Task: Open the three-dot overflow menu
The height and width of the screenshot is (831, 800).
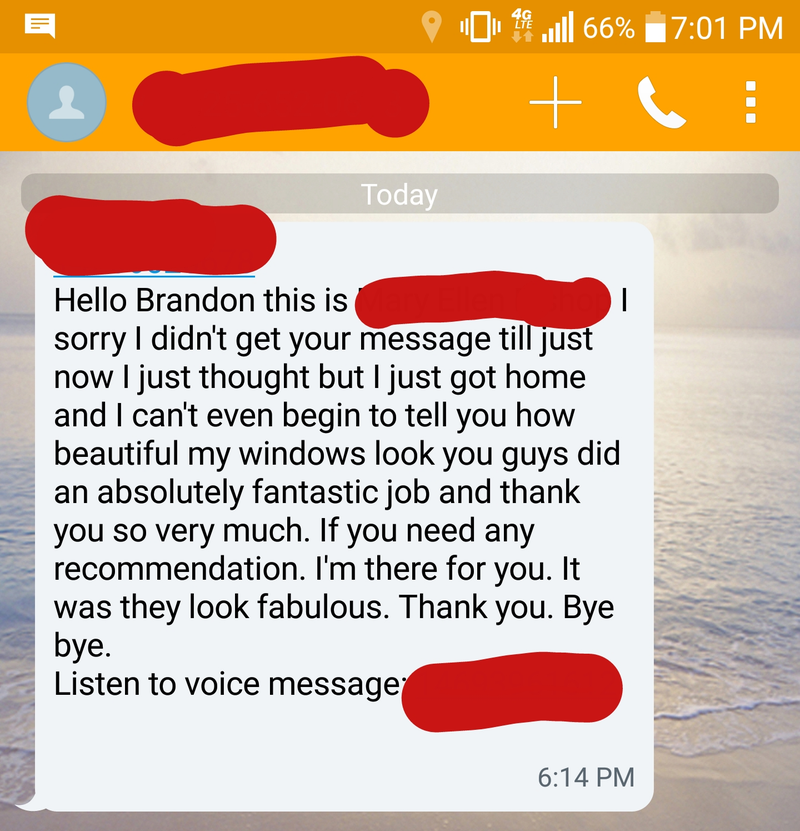Action: 751,102
